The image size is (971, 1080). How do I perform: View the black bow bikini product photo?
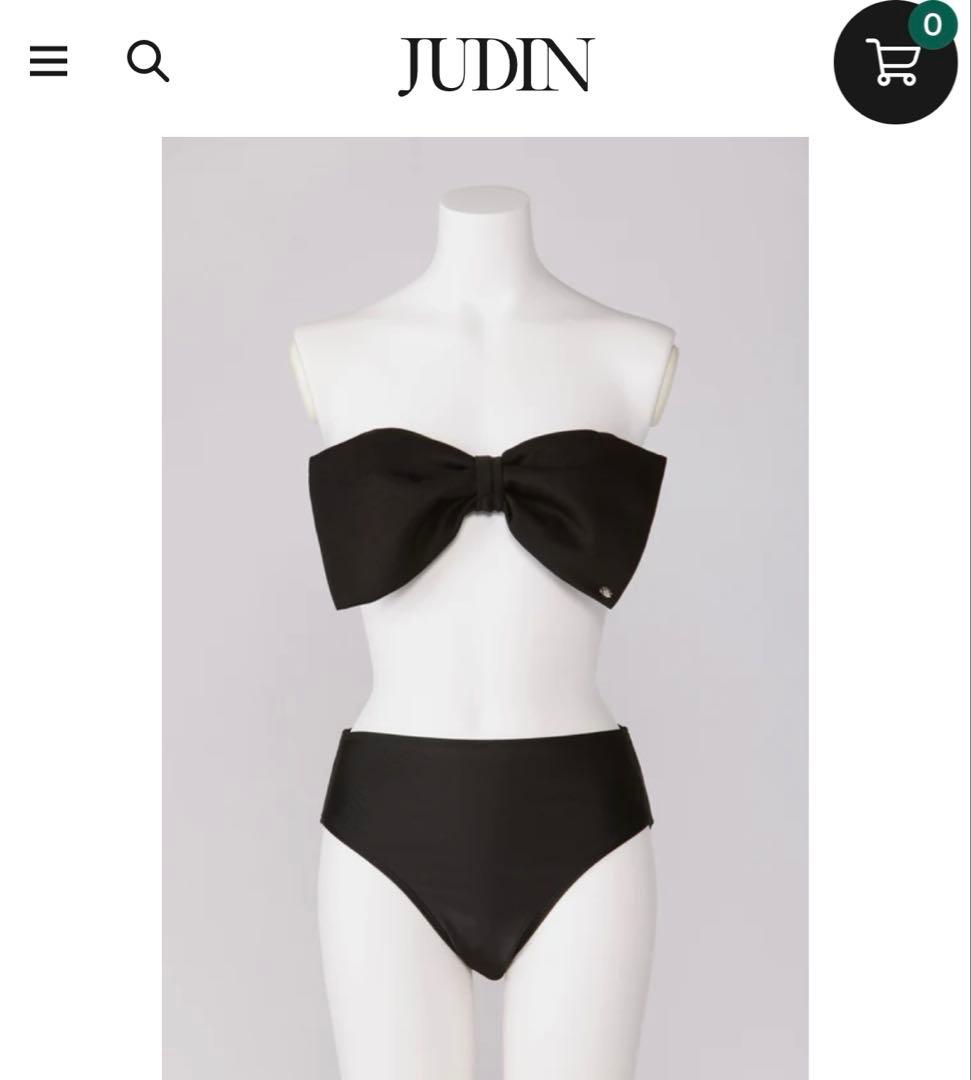pyautogui.click(x=484, y=600)
